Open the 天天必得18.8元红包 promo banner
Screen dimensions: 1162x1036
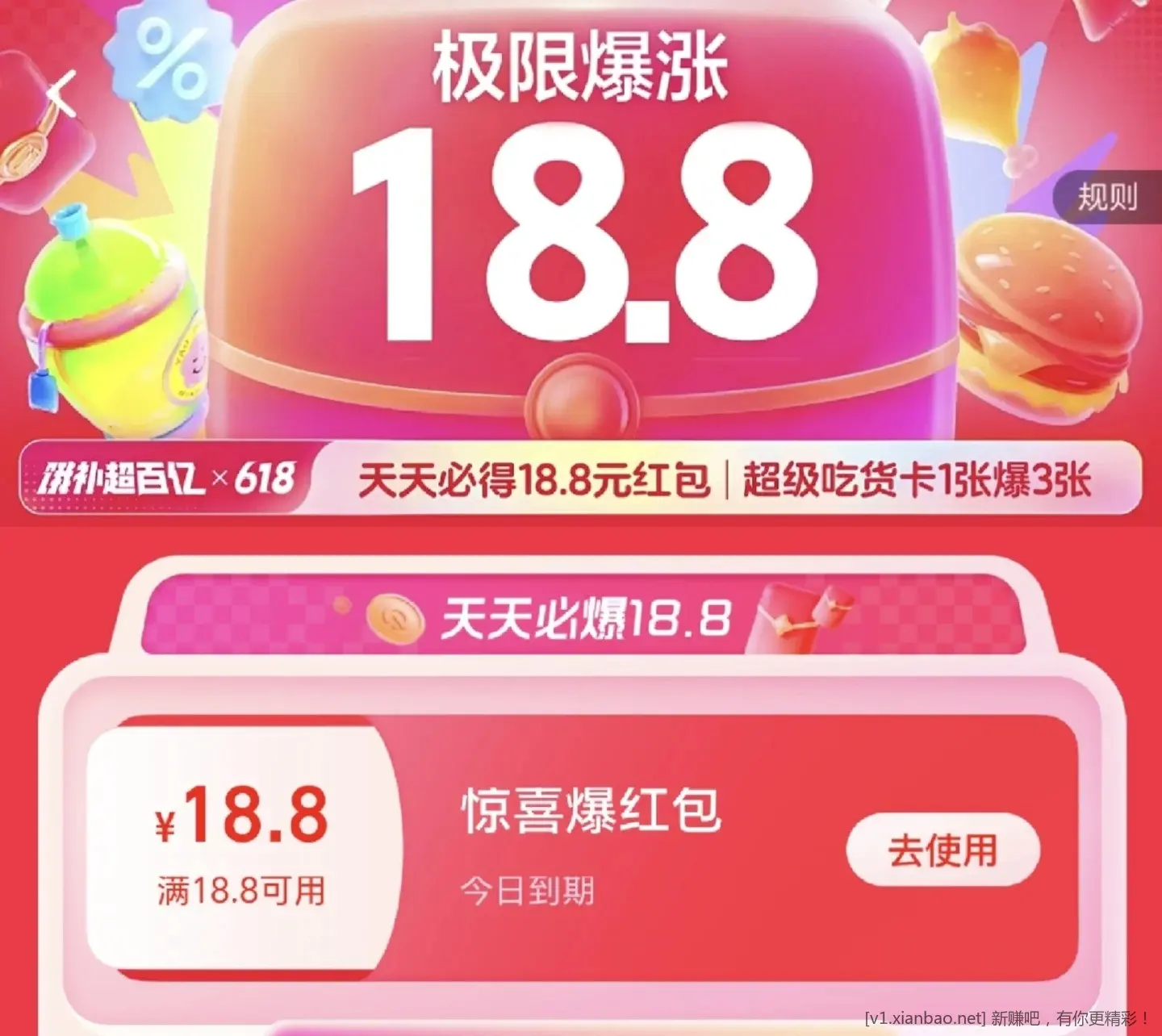[534, 480]
